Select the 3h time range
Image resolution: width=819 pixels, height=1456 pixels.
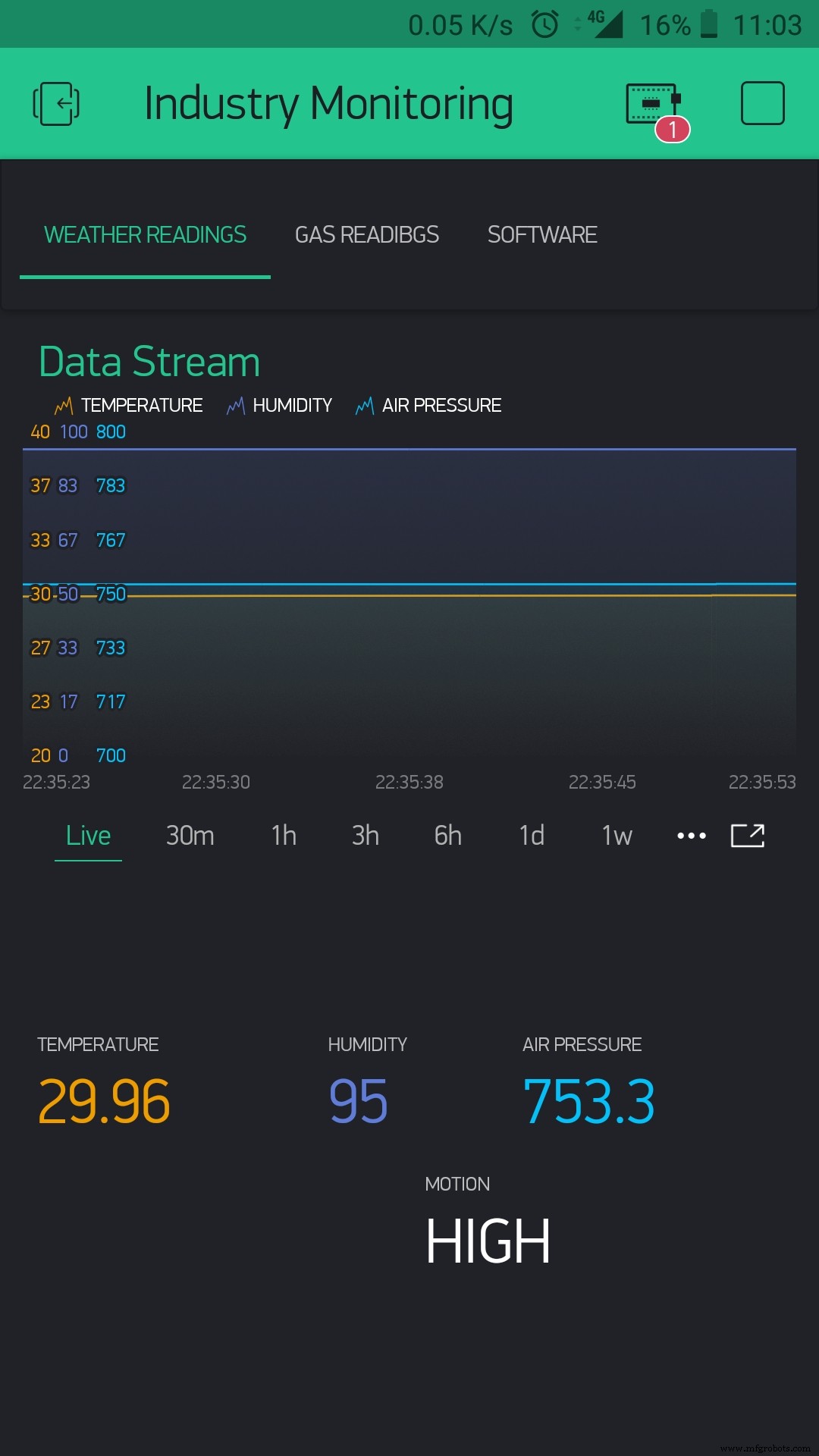pos(365,836)
